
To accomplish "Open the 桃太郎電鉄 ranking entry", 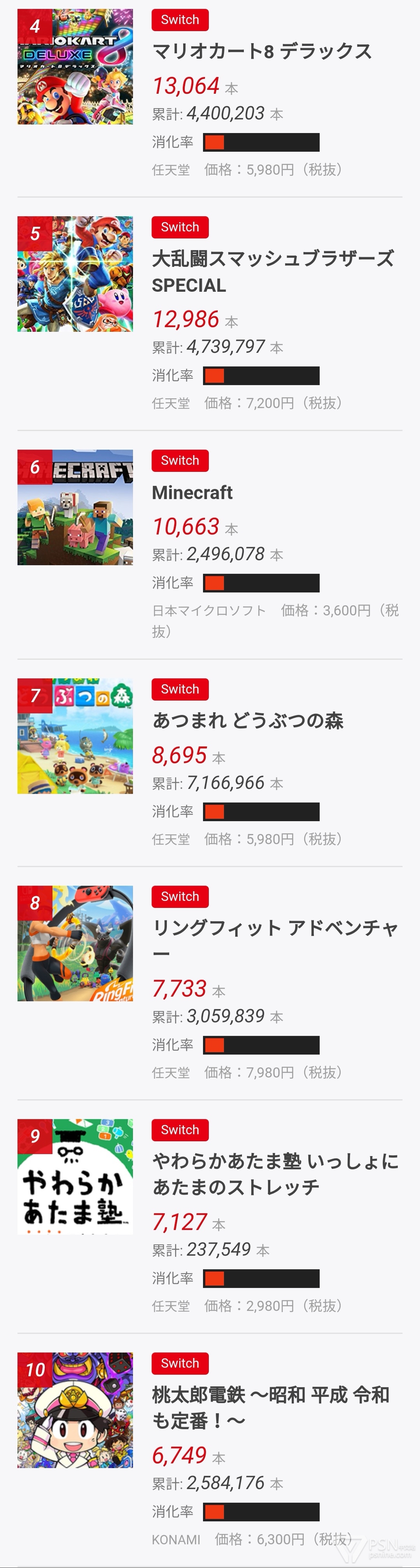I will [x=270, y=1407].
